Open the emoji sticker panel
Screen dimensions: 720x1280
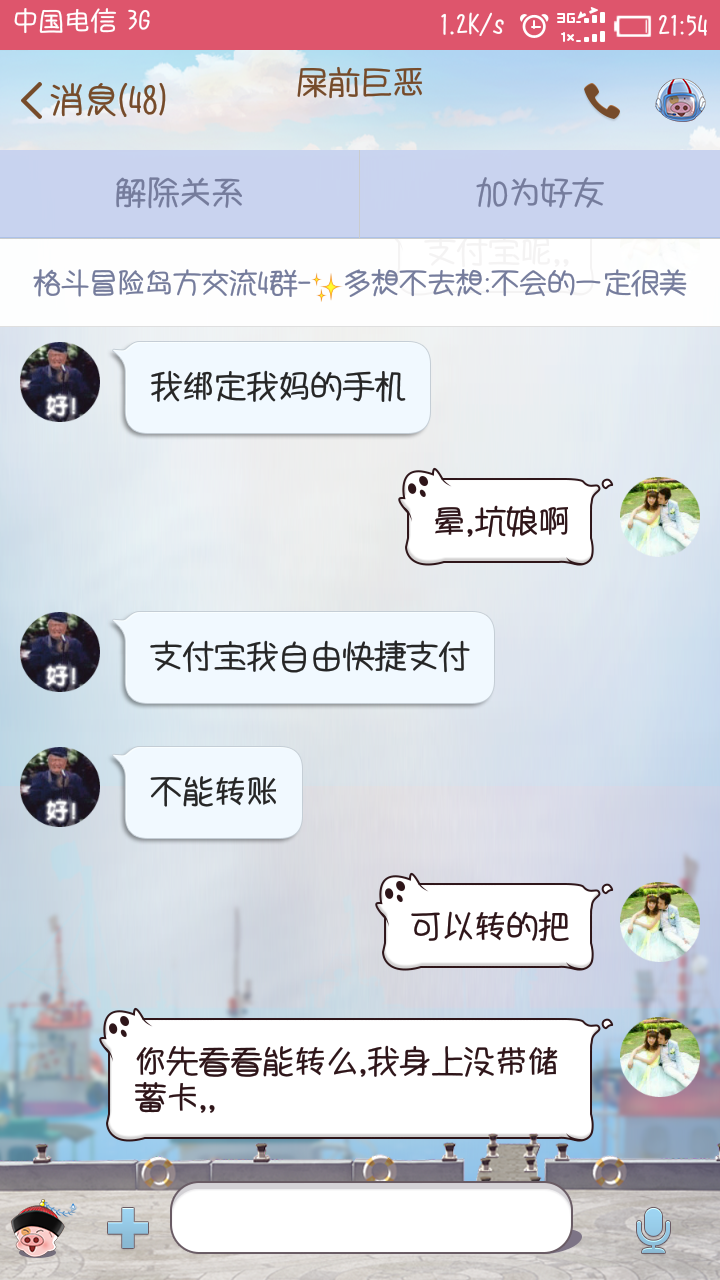pyautogui.click(x=43, y=1228)
